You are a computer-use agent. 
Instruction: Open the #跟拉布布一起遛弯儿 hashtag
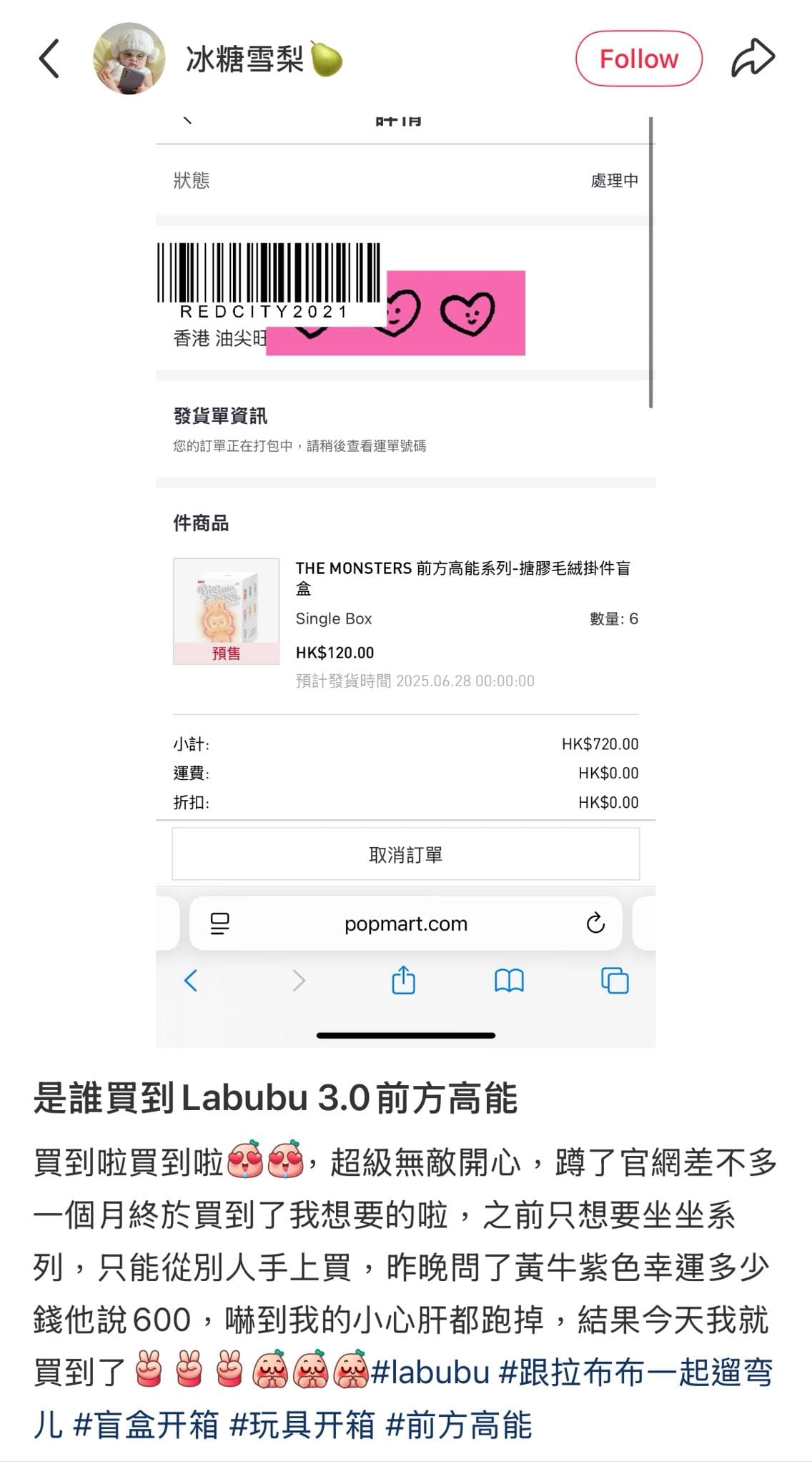click(x=635, y=1373)
